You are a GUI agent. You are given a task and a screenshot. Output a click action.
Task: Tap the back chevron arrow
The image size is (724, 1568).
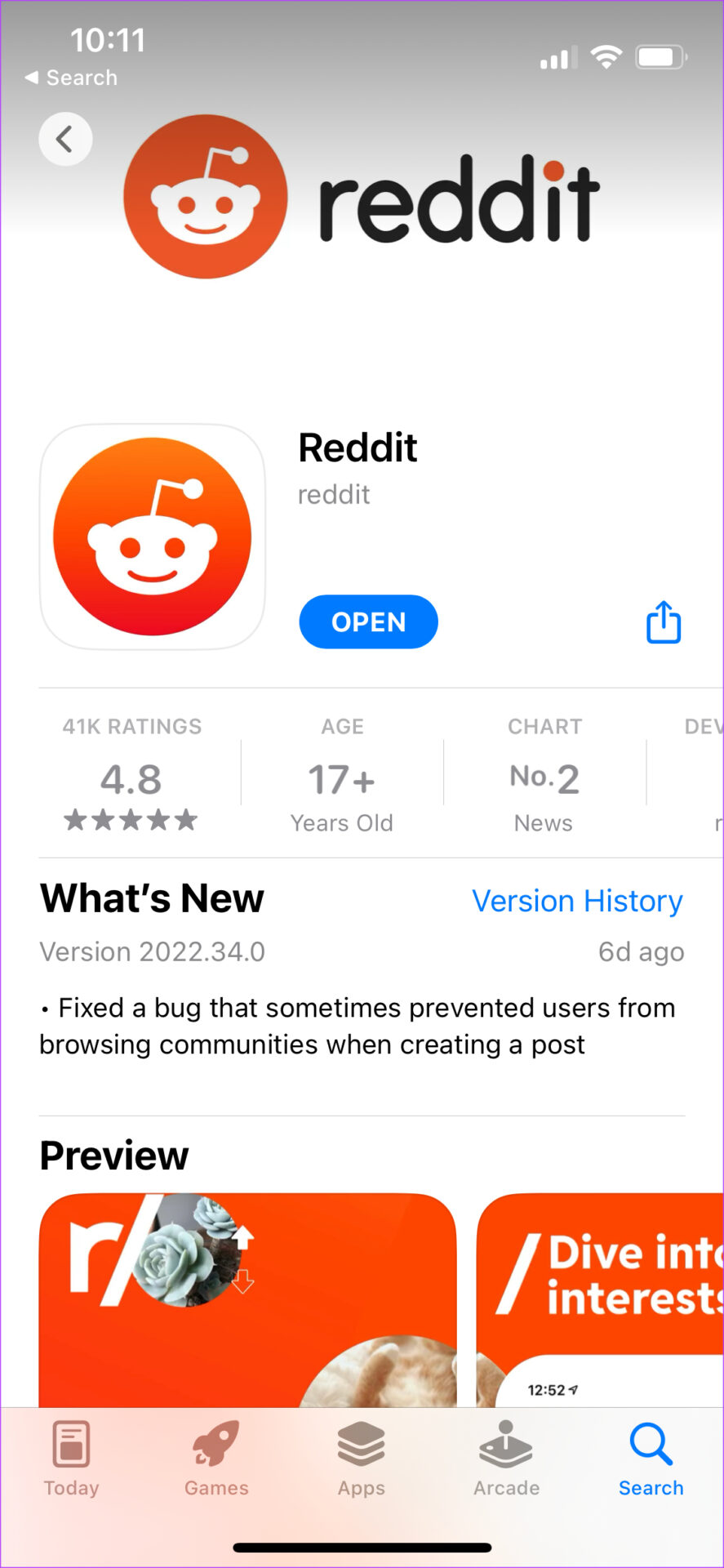pyautogui.click(x=65, y=139)
